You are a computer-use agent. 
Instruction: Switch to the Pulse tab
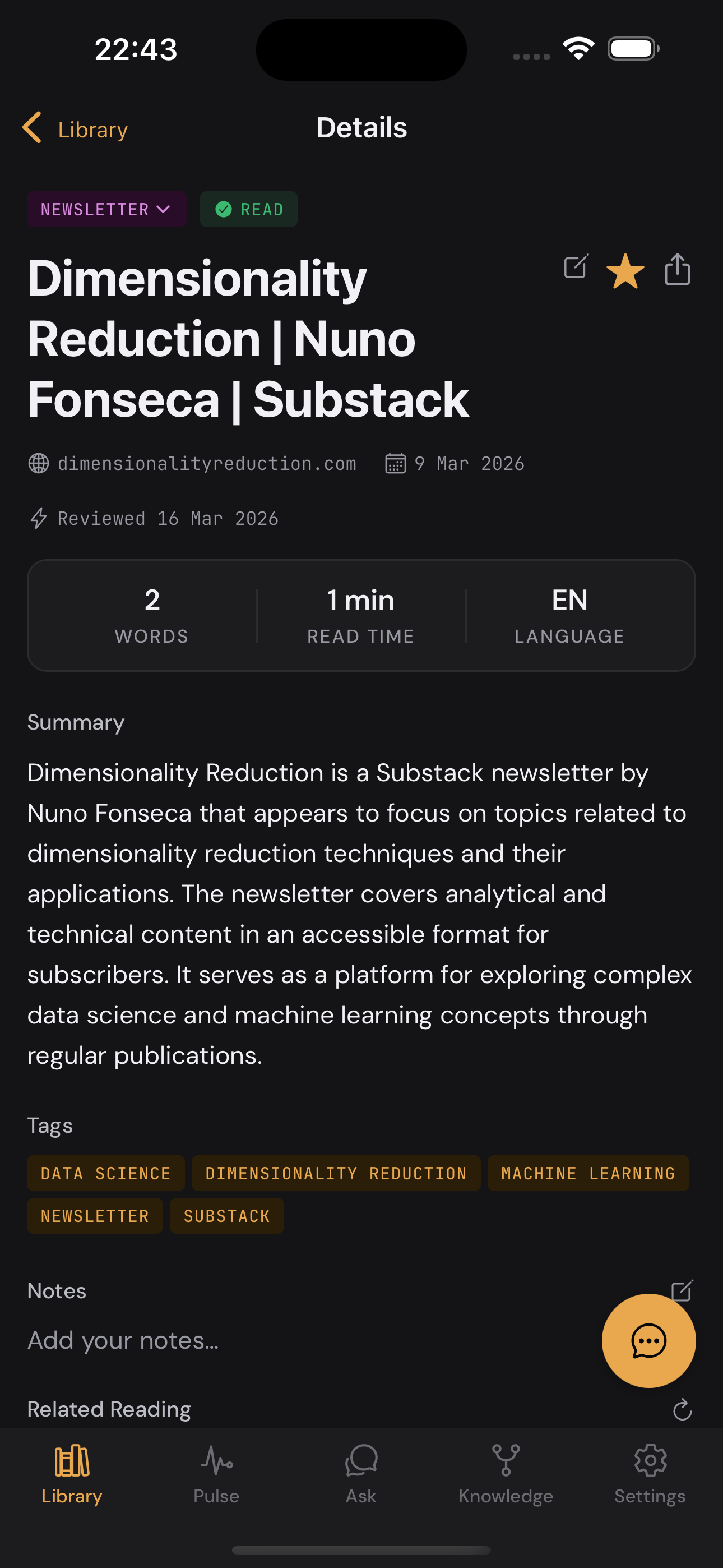tap(216, 1474)
